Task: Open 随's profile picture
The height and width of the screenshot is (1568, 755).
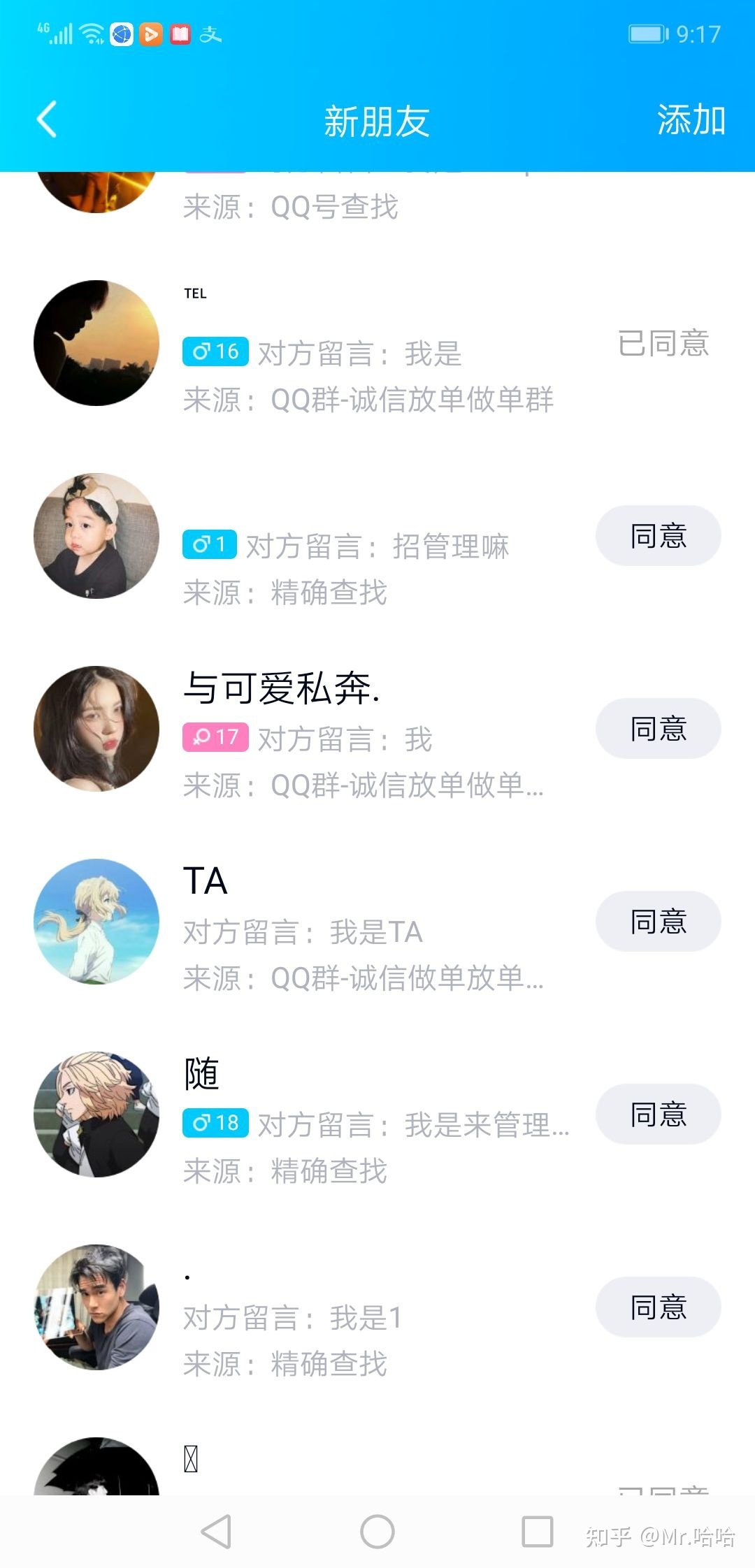Action: point(96,1115)
